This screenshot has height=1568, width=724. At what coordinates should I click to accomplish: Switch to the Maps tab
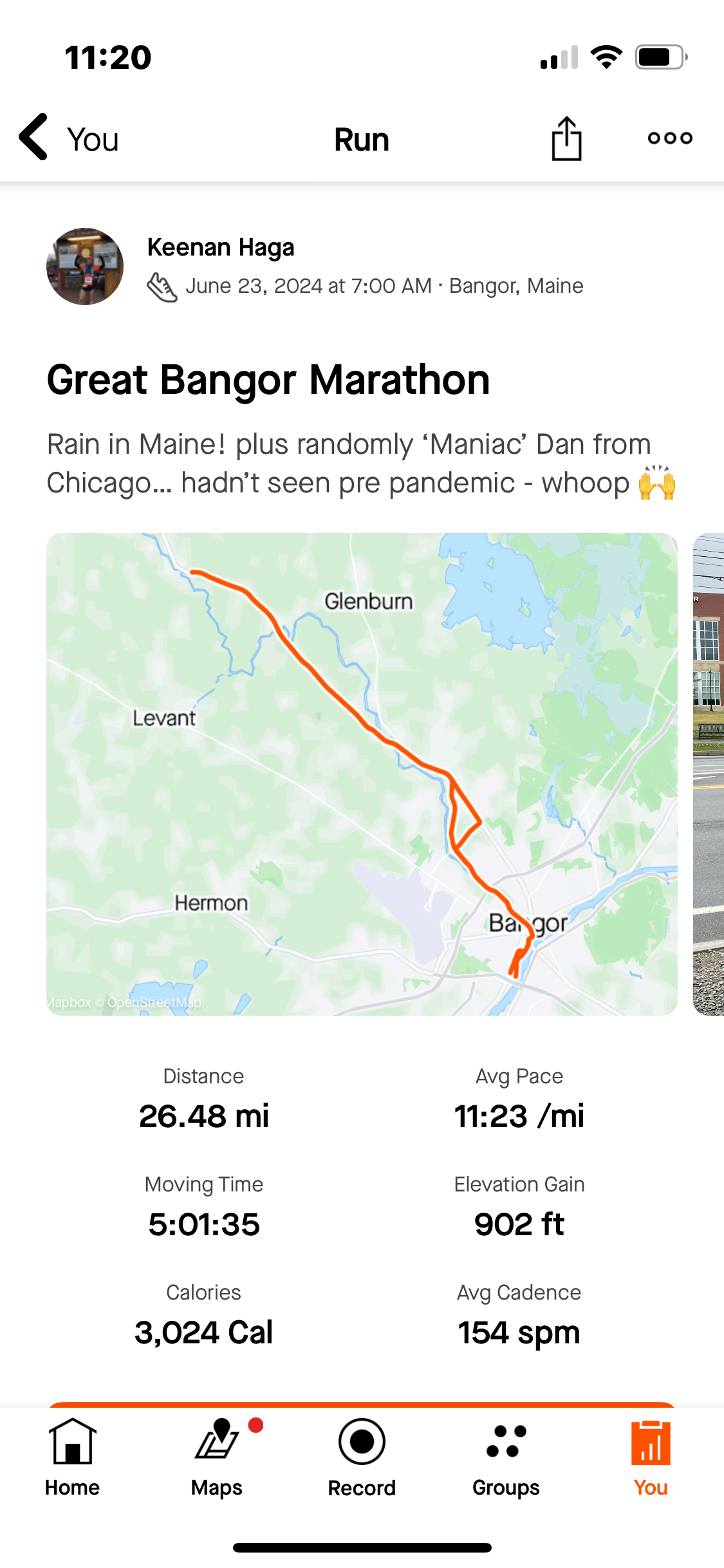click(217, 1458)
